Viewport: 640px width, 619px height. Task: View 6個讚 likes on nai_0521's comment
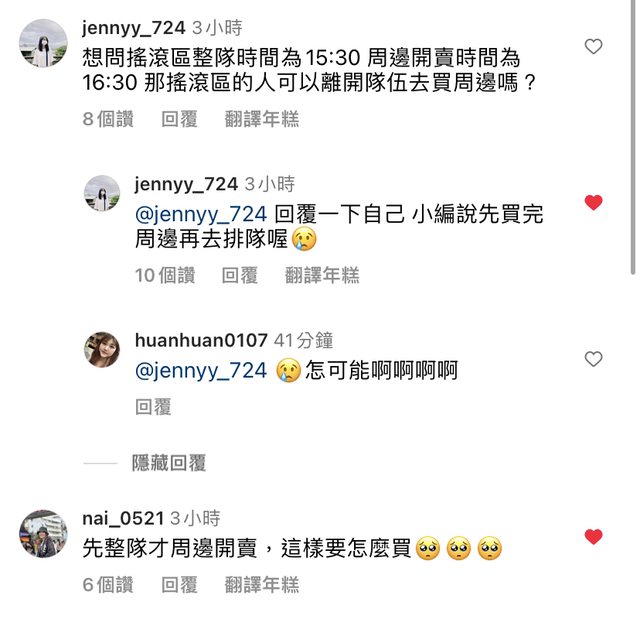click(x=108, y=585)
